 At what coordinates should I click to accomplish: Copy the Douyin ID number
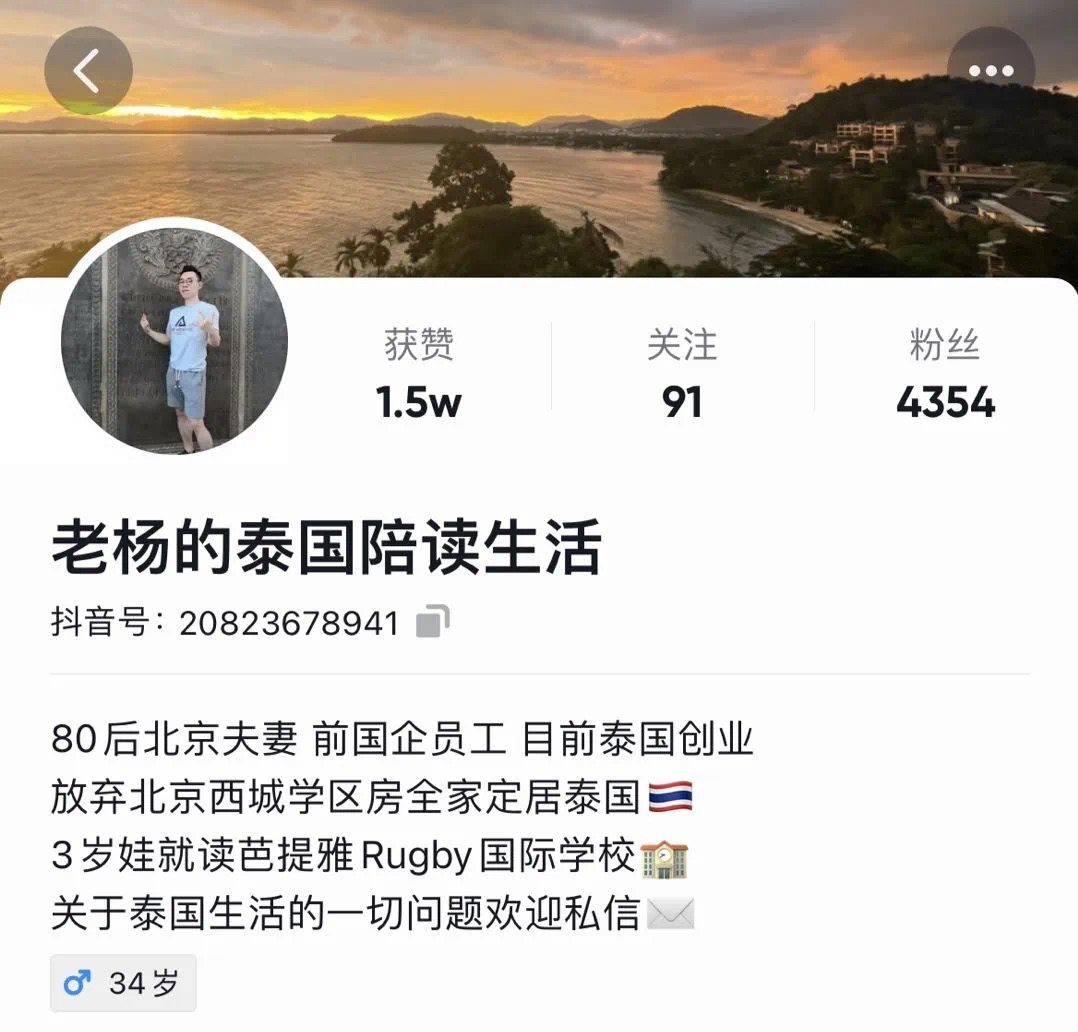click(x=432, y=621)
